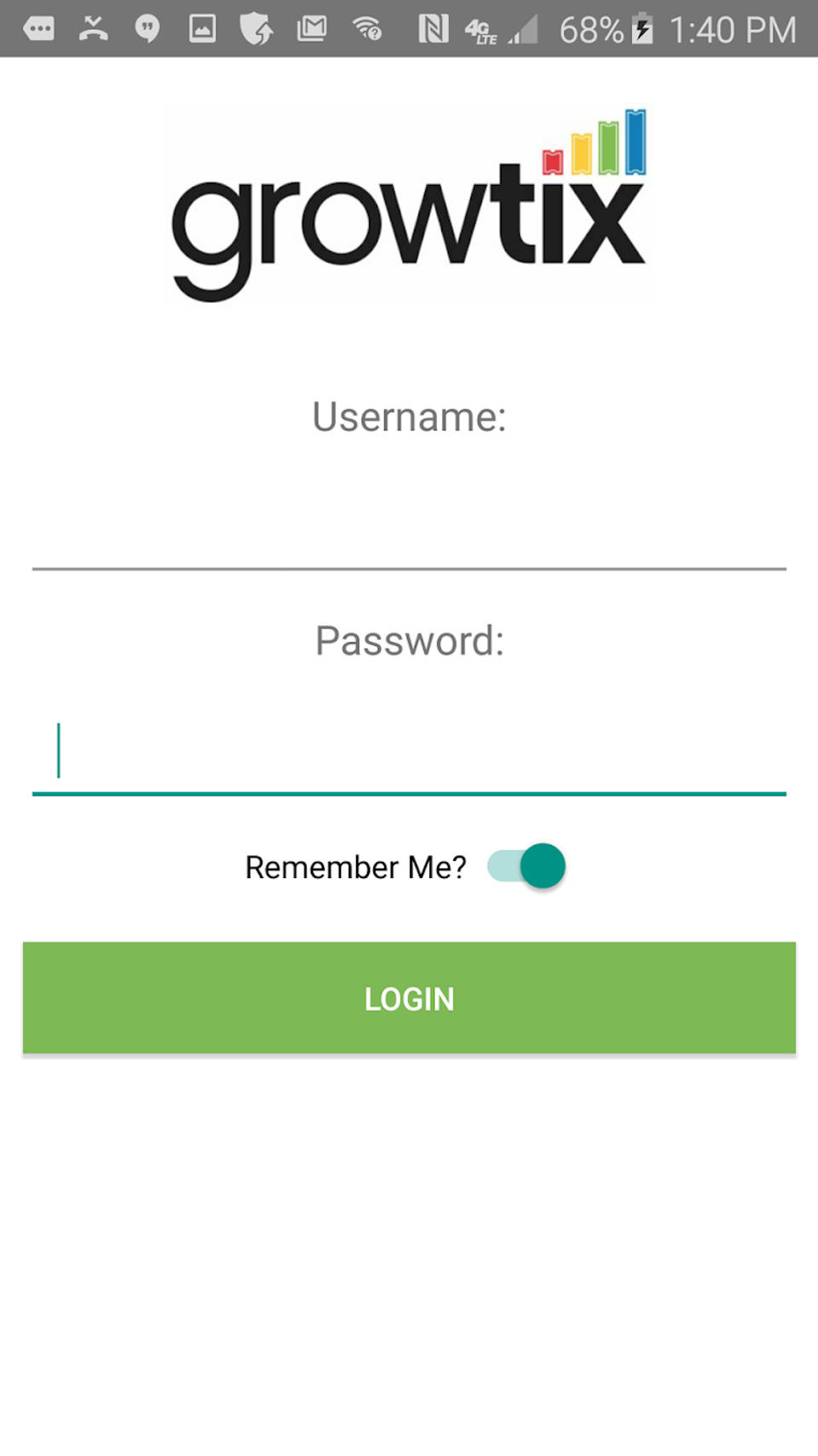Turn off the Remember Me switch

527,866
